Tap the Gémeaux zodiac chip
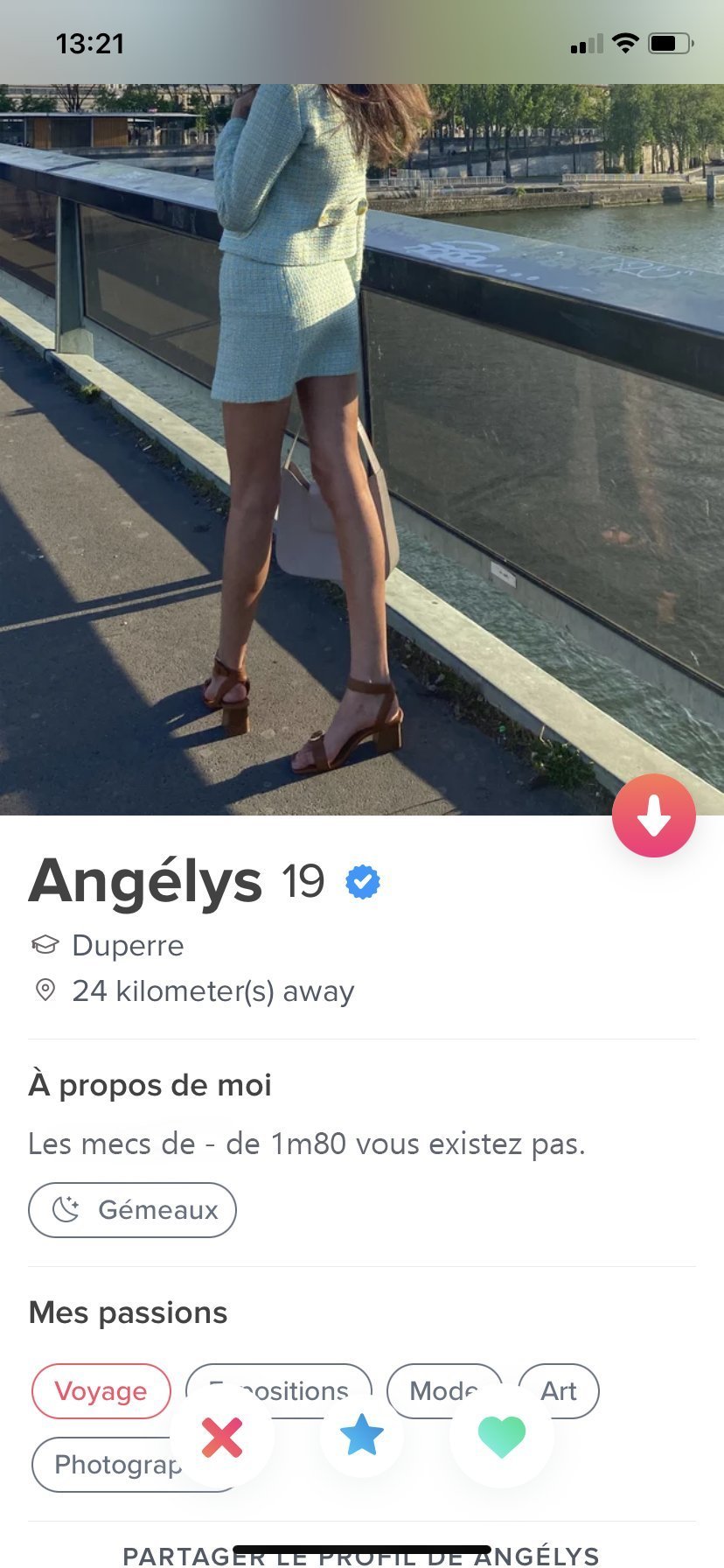 (x=132, y=1209)
